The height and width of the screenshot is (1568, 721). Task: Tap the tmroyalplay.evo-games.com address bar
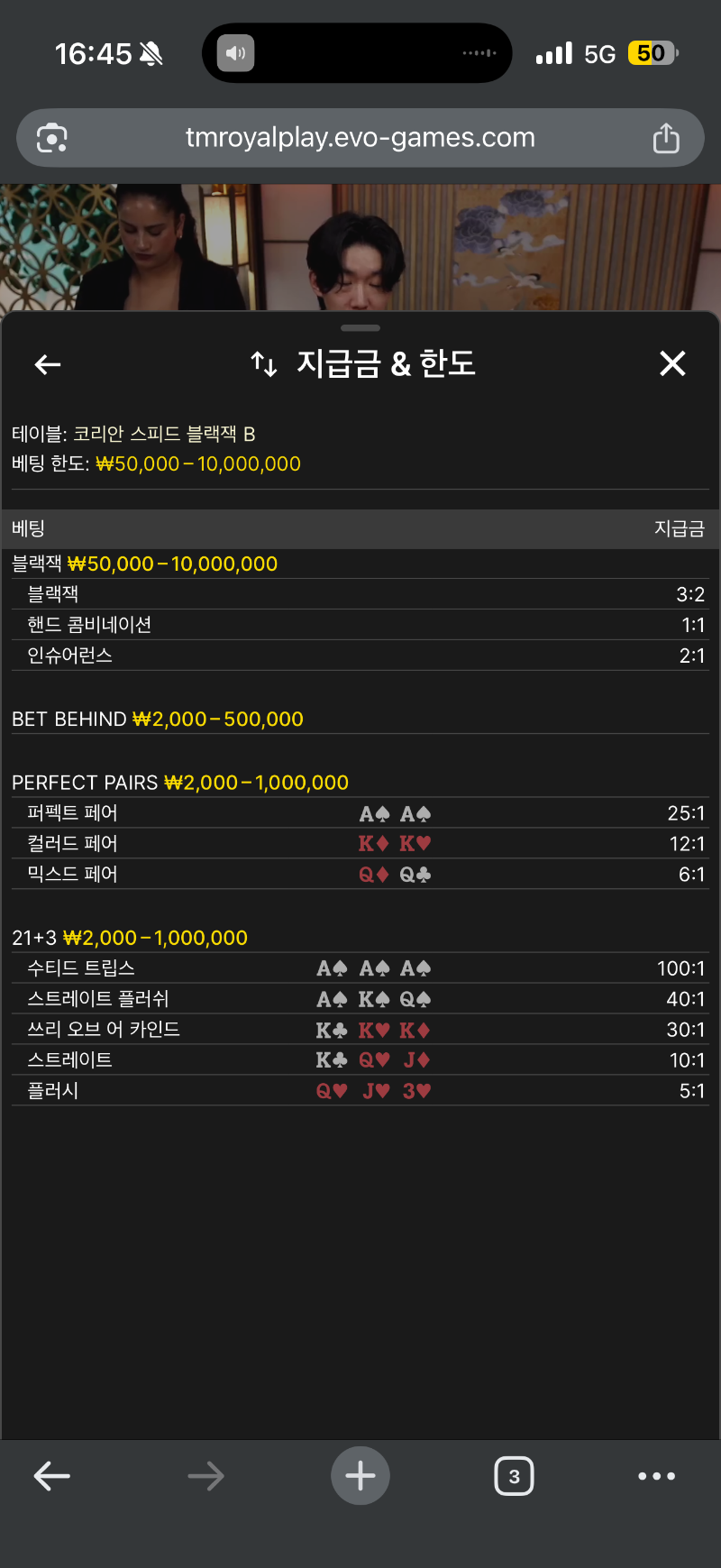tap(360, 138)
